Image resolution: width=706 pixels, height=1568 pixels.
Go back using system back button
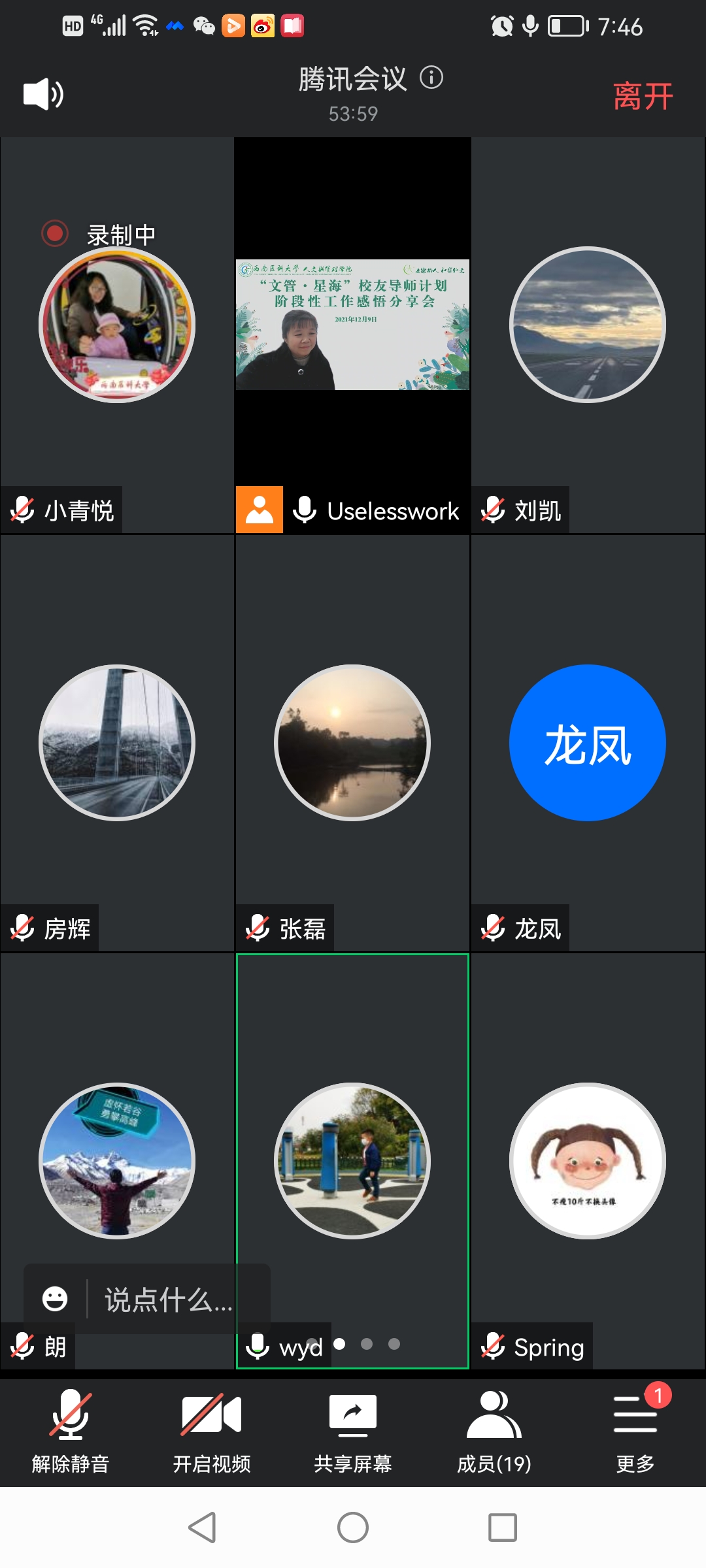[x=202, y=1527]
